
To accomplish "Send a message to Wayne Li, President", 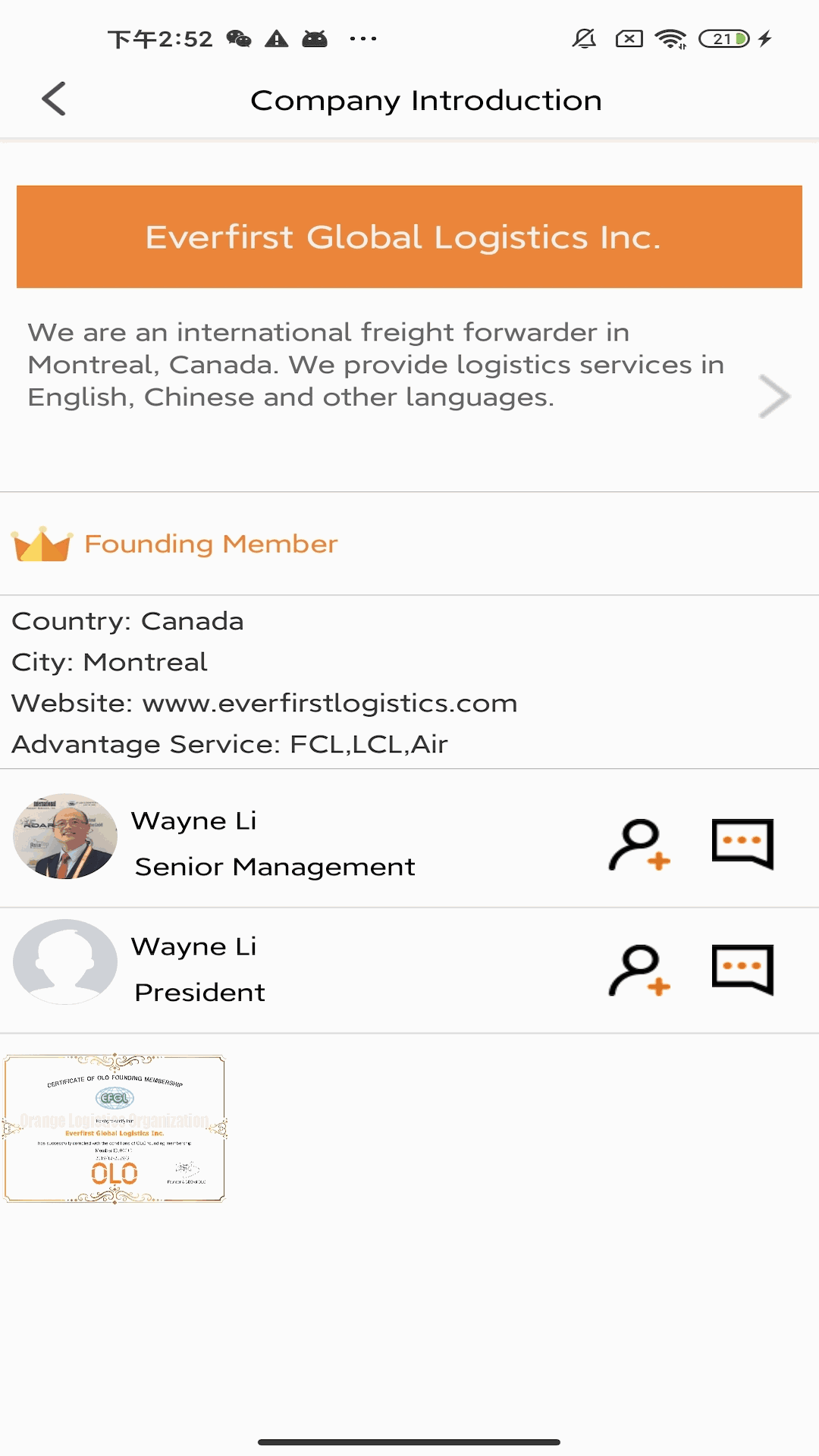I will click(742, 969).
